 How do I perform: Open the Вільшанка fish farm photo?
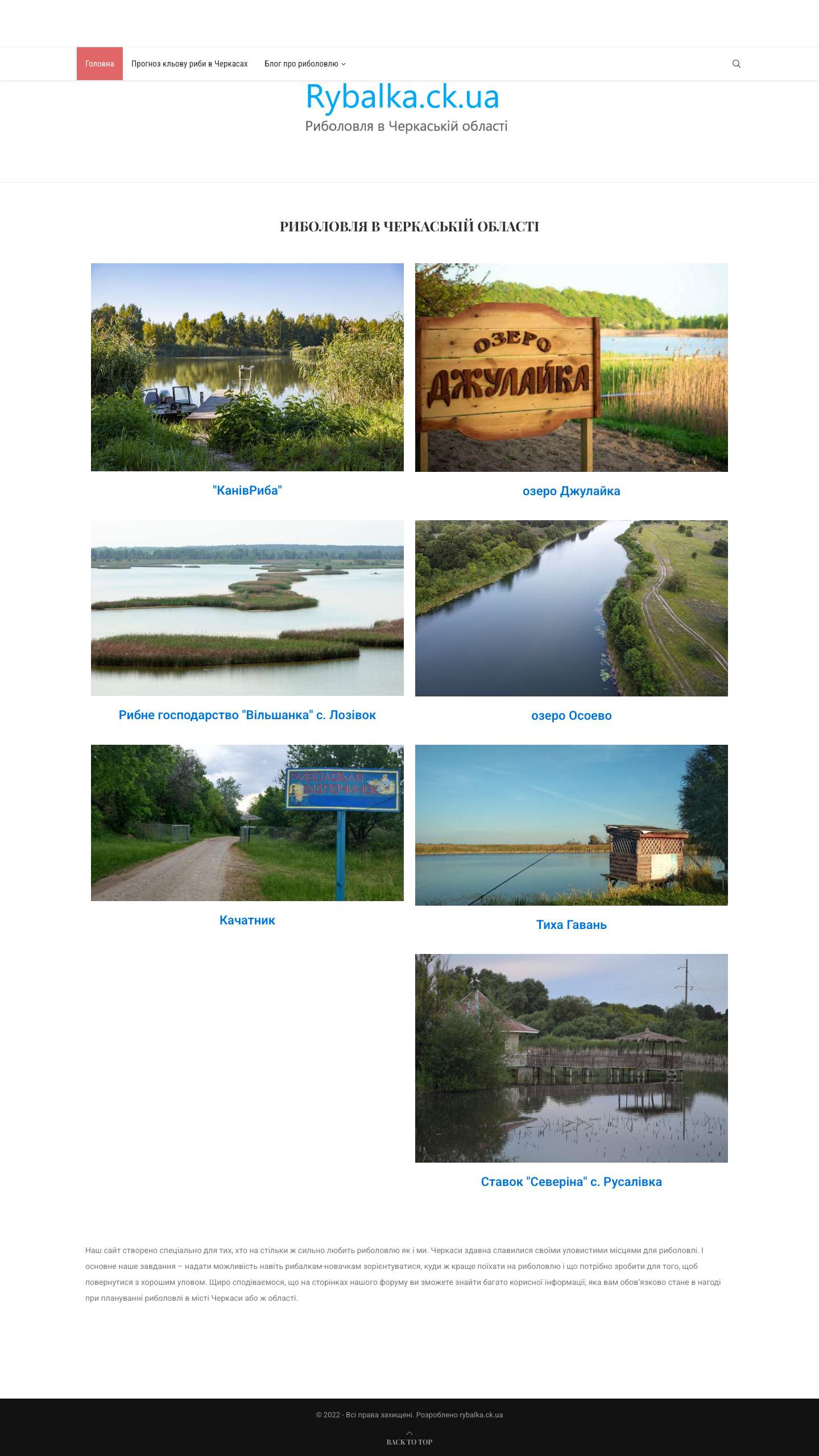click(247, 608)
